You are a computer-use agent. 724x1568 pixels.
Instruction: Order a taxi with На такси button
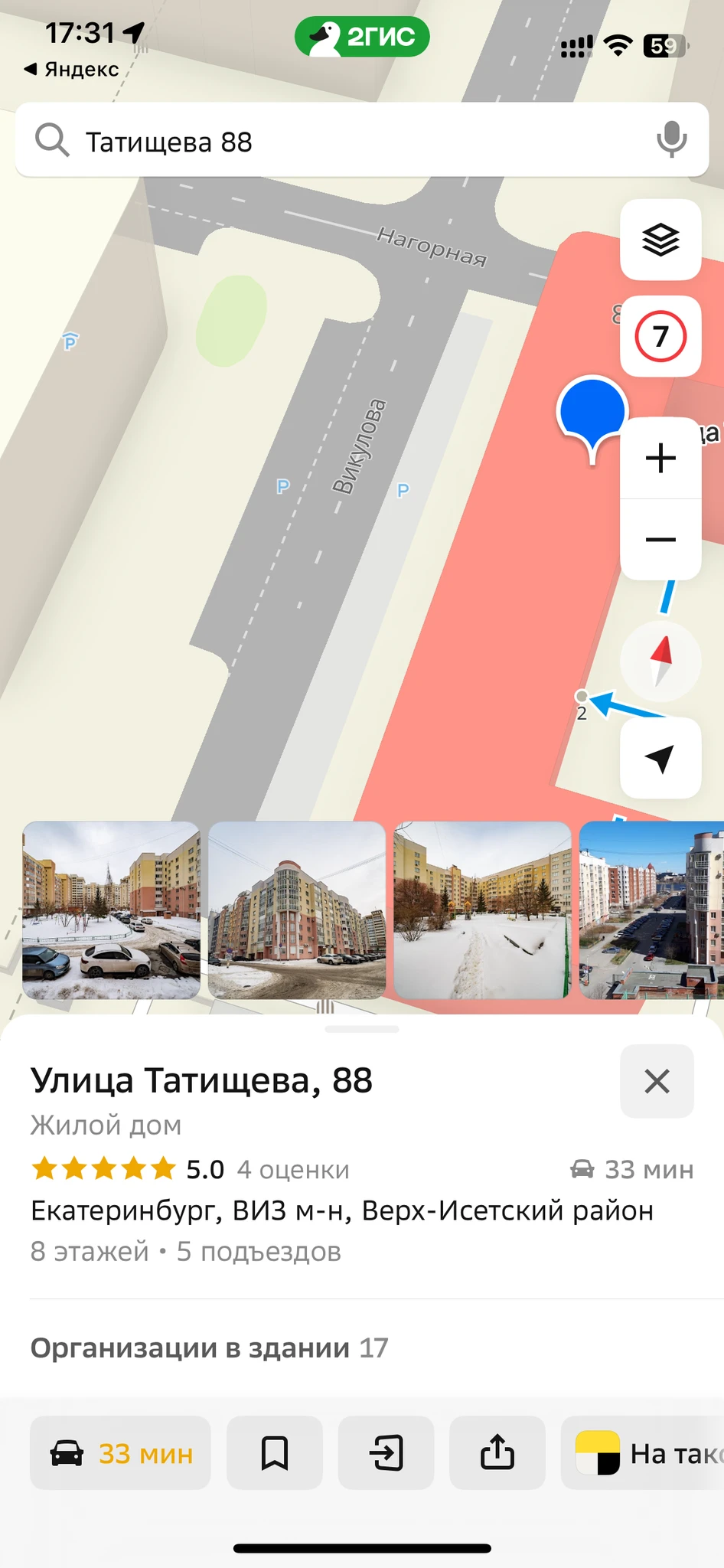643,1452
